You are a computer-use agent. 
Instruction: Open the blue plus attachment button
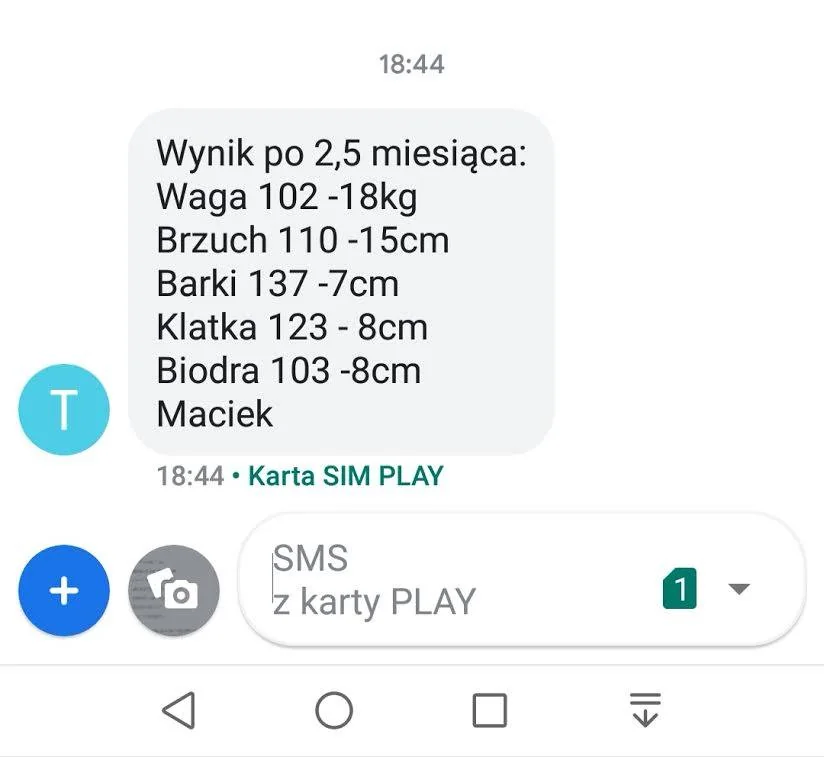click(x=64, y=590)
